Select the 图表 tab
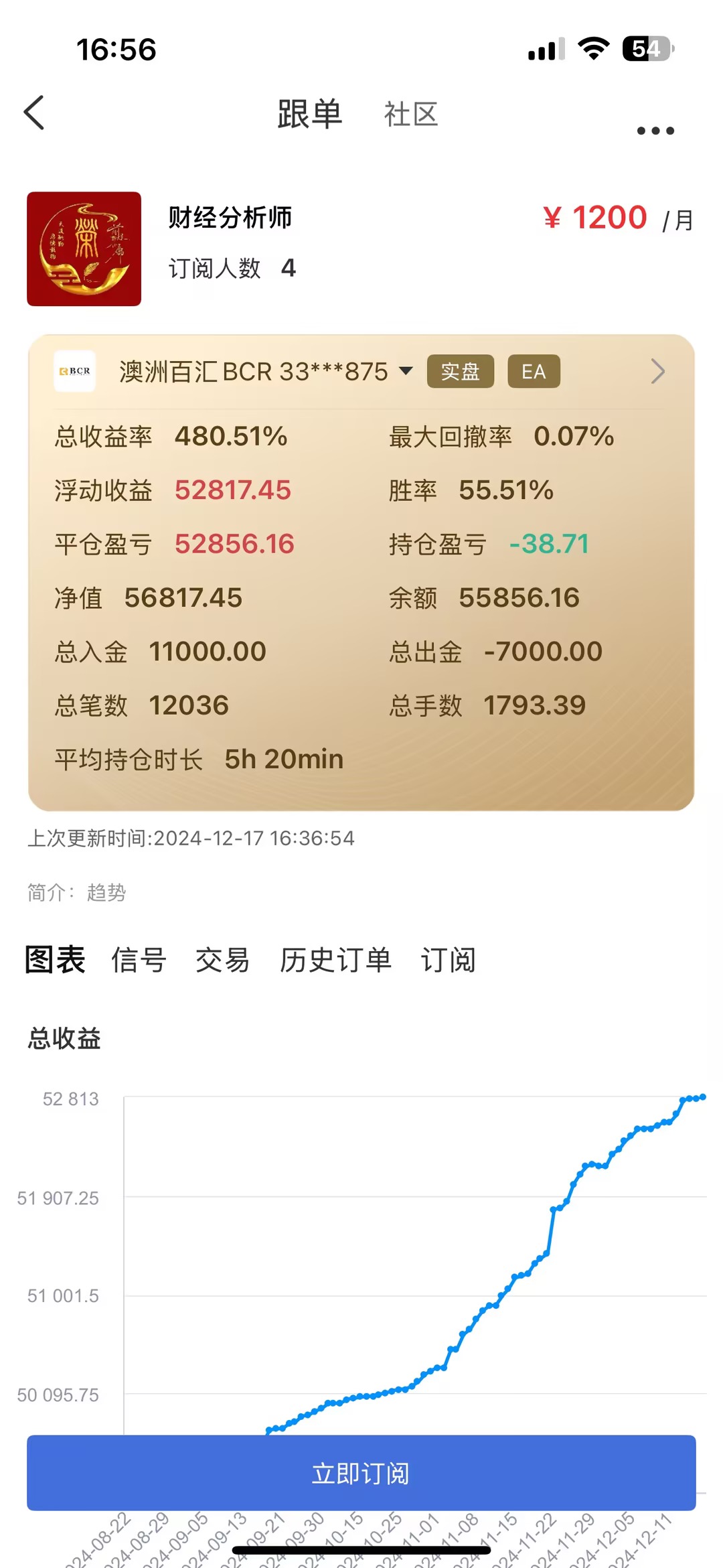Screen dimensions: 723x1568 tap(55, 960)
